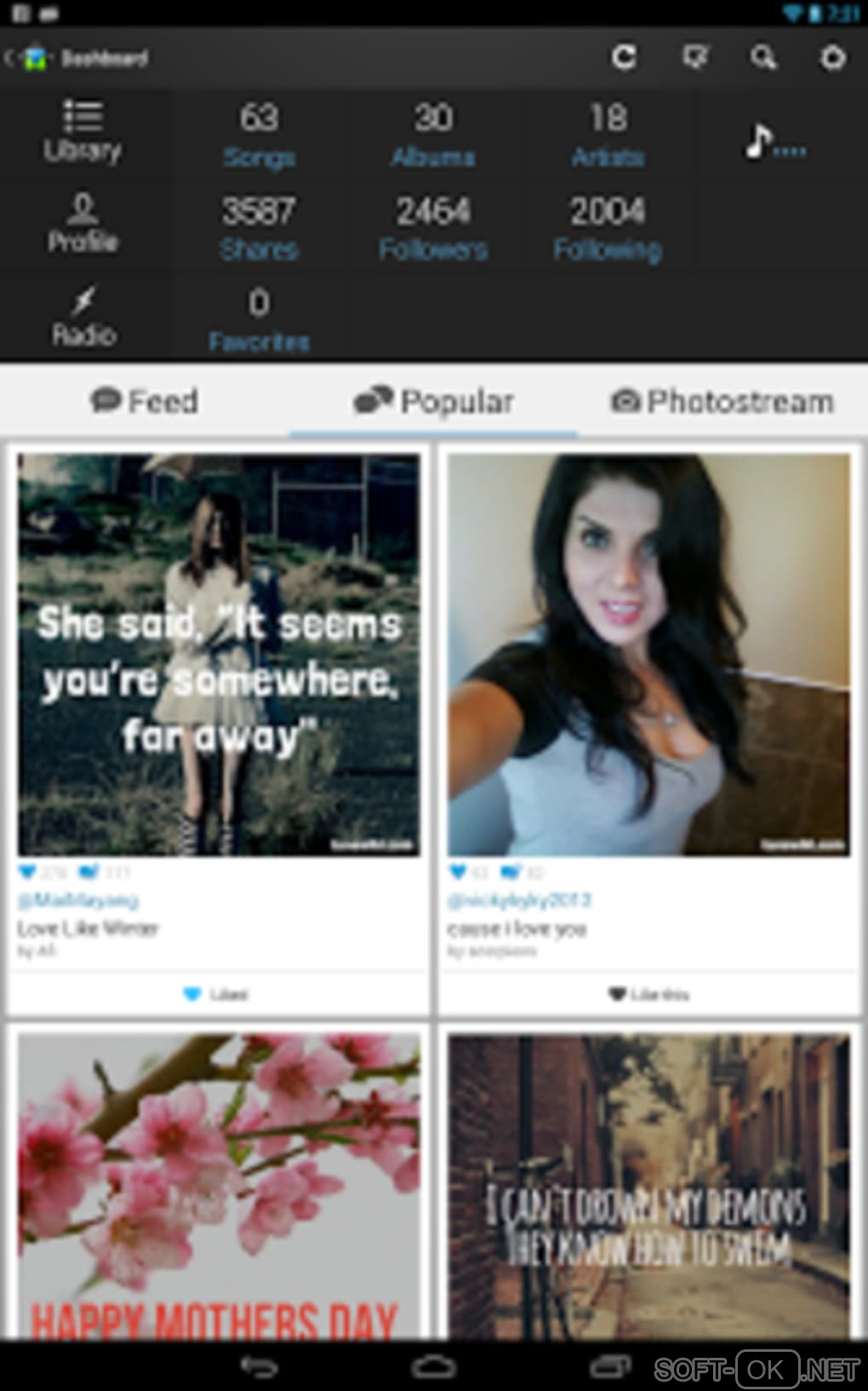View the 18 Artists

coord(608,135)
